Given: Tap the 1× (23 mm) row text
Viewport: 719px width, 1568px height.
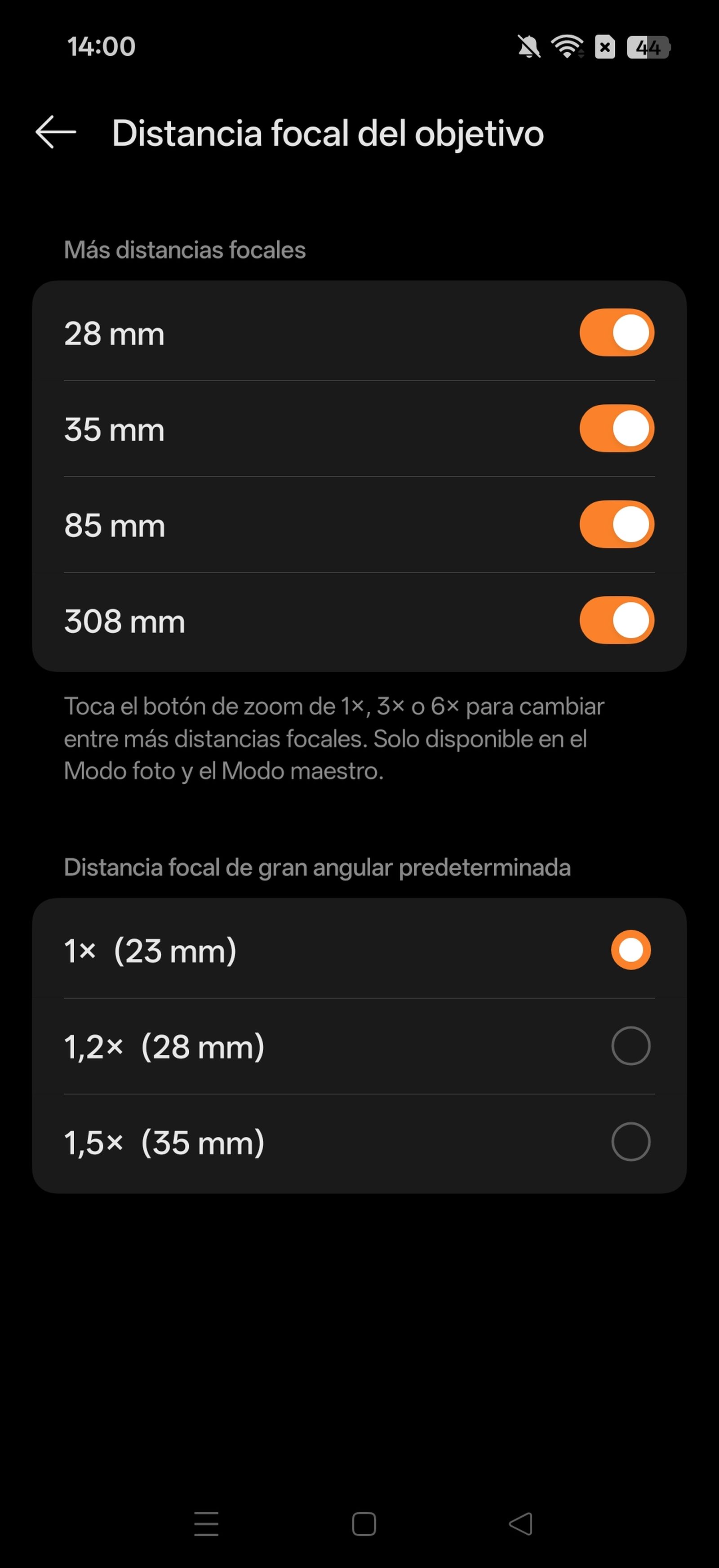Looking at the screenshot, I should pos(150,949).
